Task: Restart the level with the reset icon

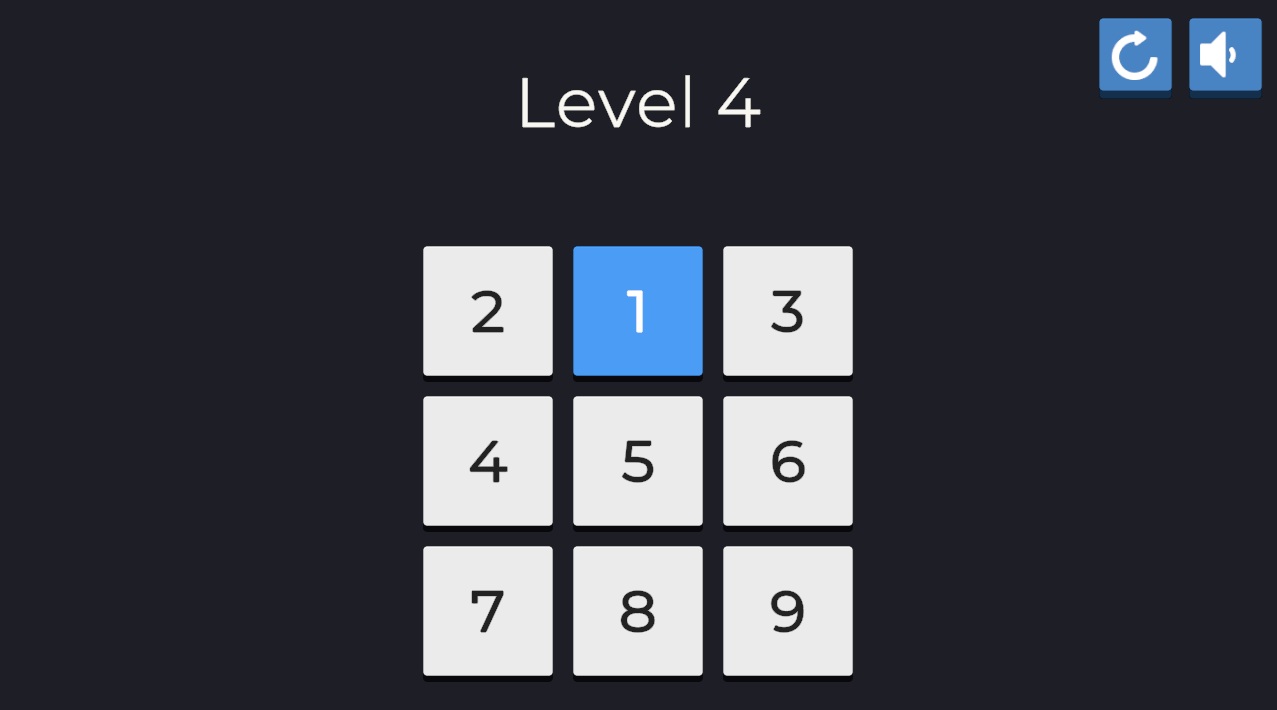Action: (1135, 55)
